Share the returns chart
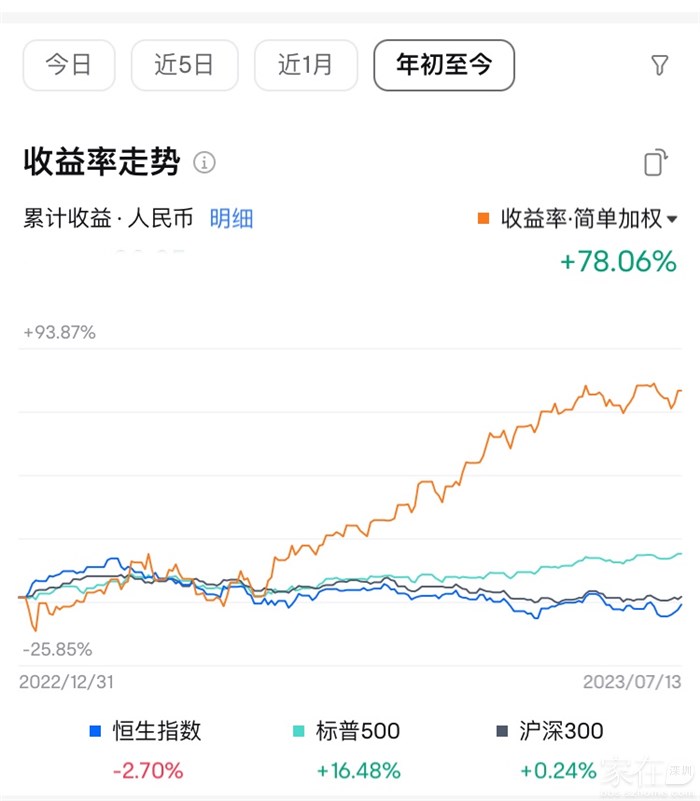 tap(655, 162)
